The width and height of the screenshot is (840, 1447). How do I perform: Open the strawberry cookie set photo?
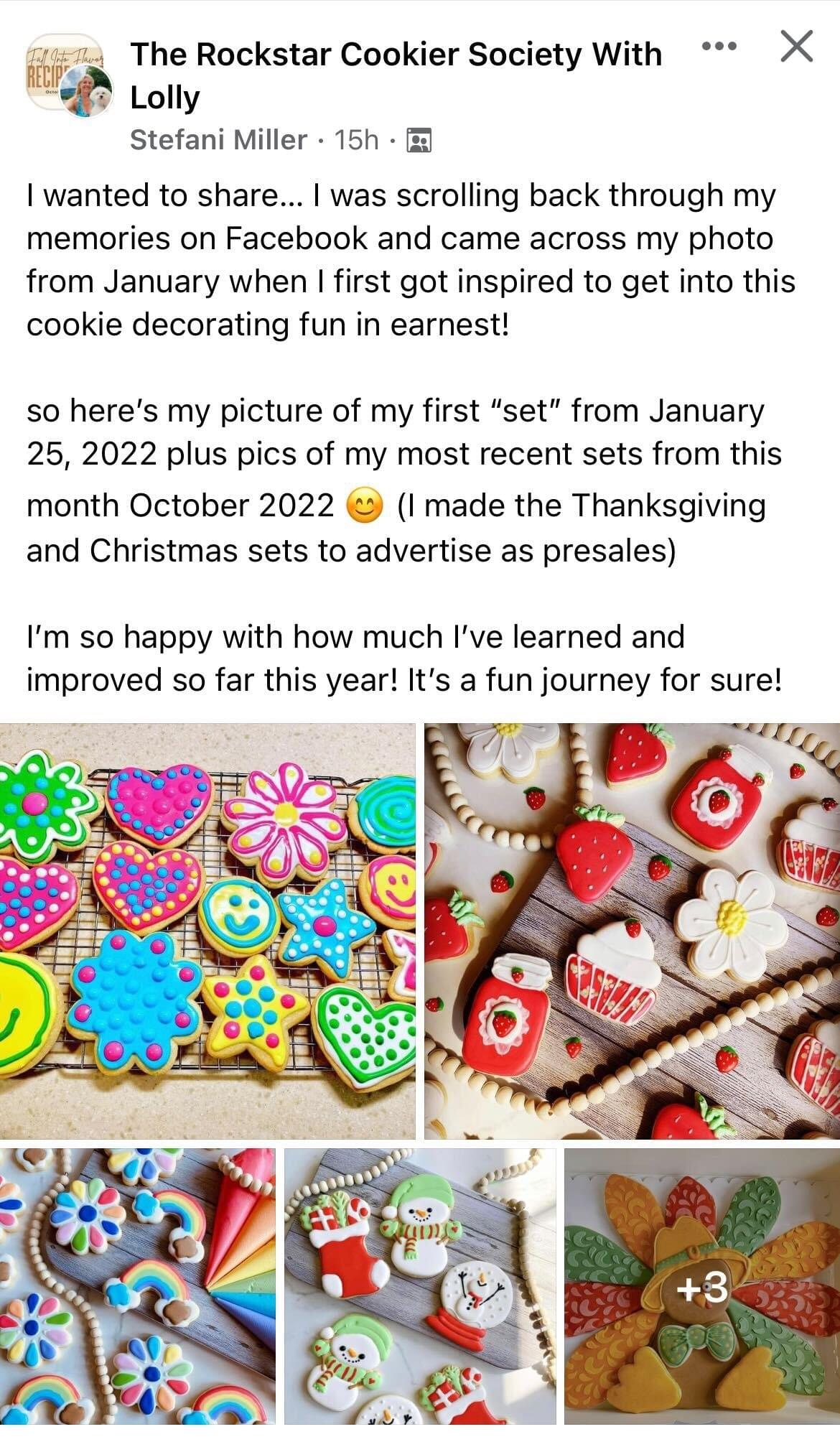pyautogui.click(x=632, y=930)
